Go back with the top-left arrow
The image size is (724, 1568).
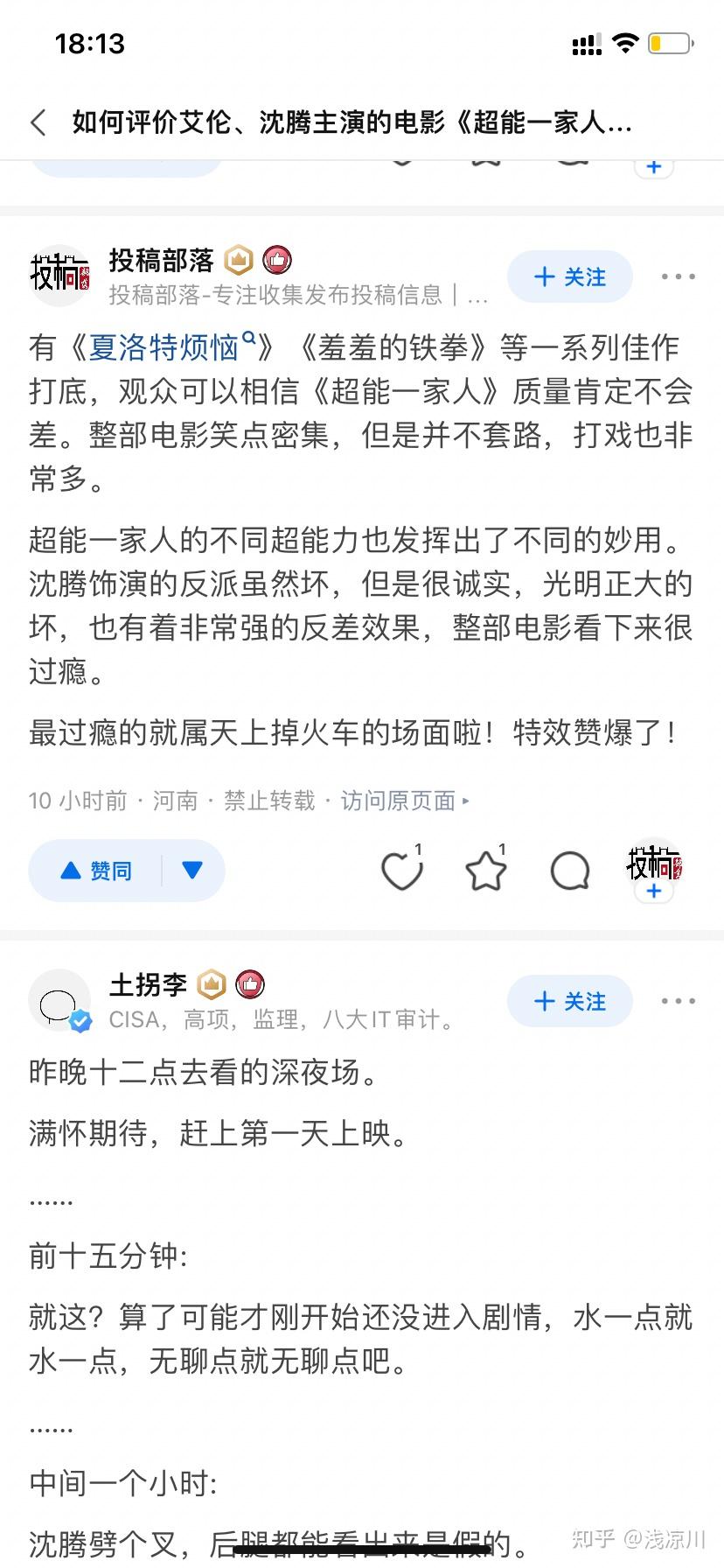coord(38,122)
